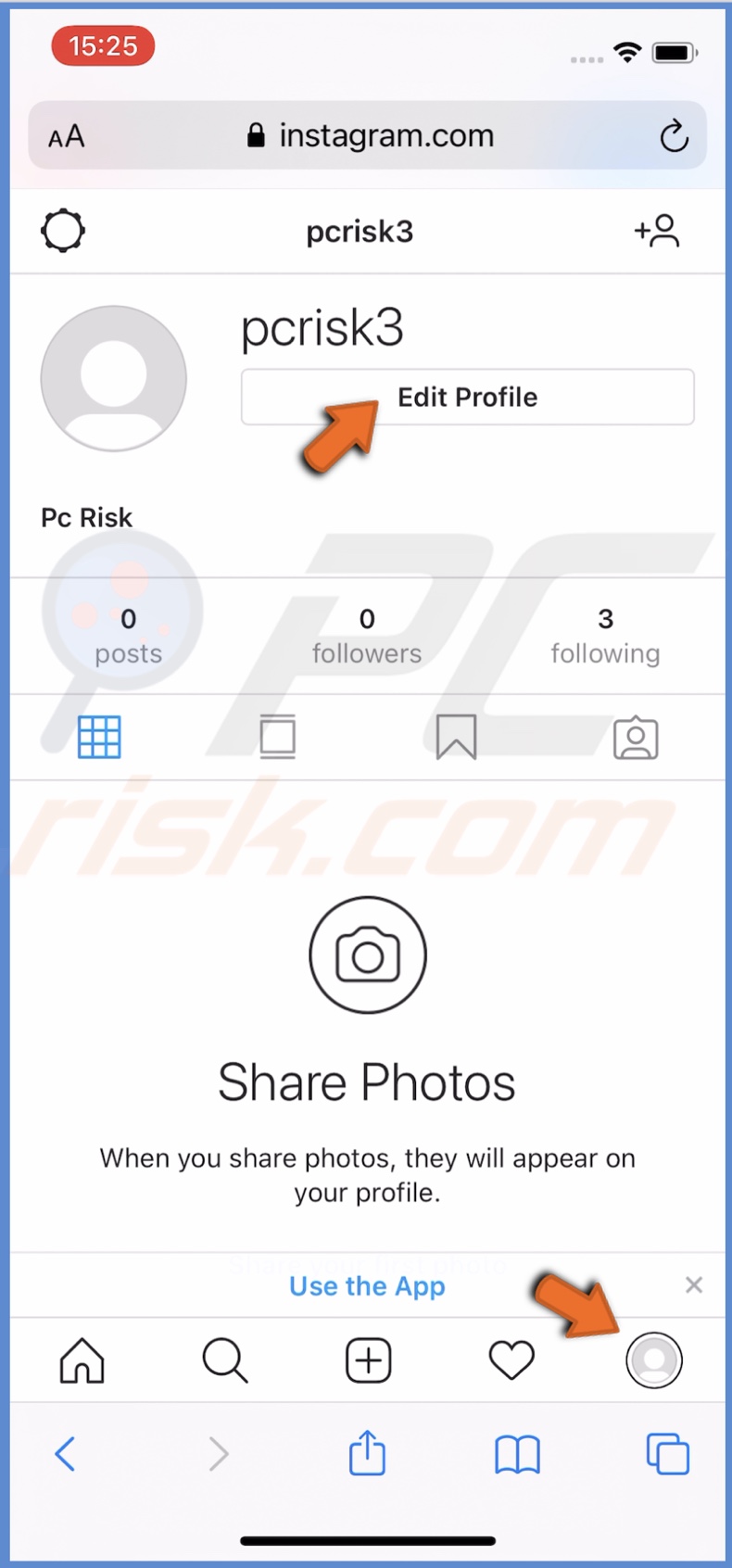Select the feed videos tab

(x=277, y=737)
